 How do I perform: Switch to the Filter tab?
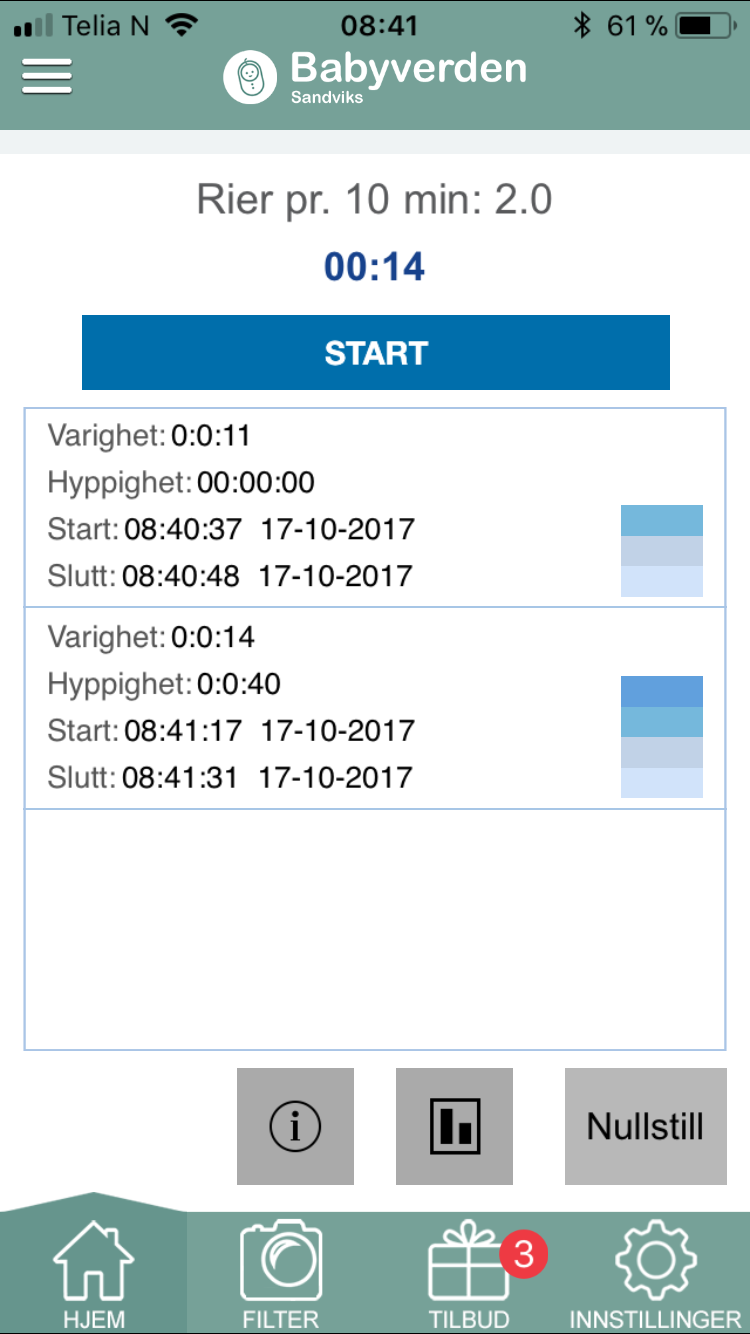281,1272
